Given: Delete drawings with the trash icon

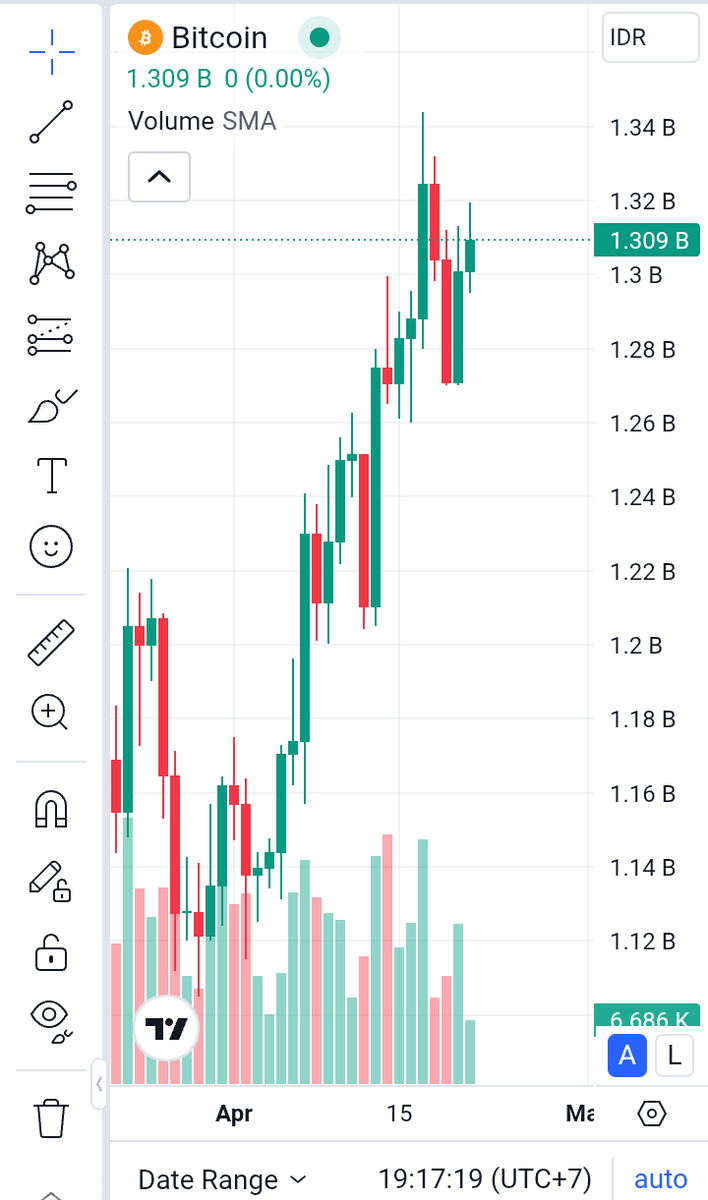Looking at the screenshot, I should tap(51, 1117).
